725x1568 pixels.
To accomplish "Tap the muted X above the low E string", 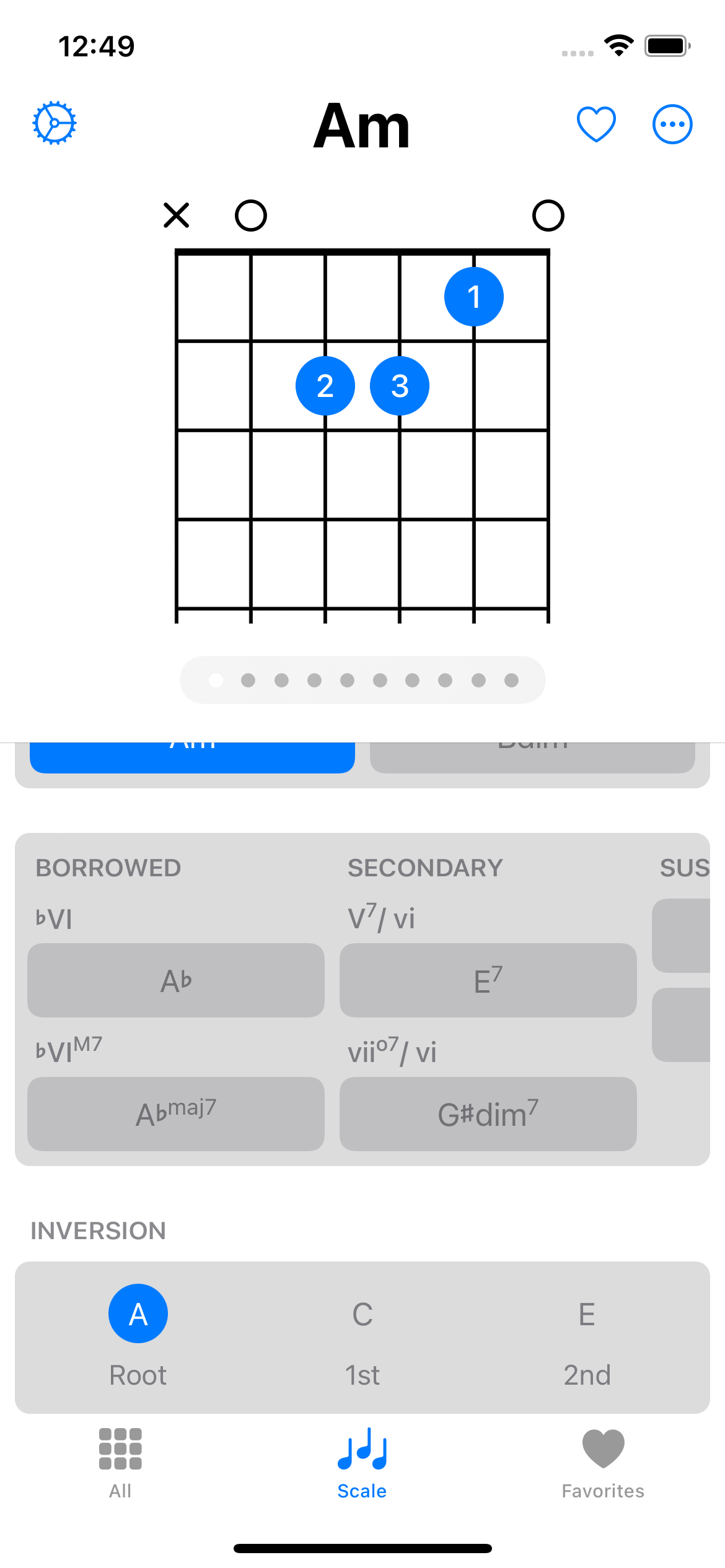I will pyautogui.click(x=175, y=216).
